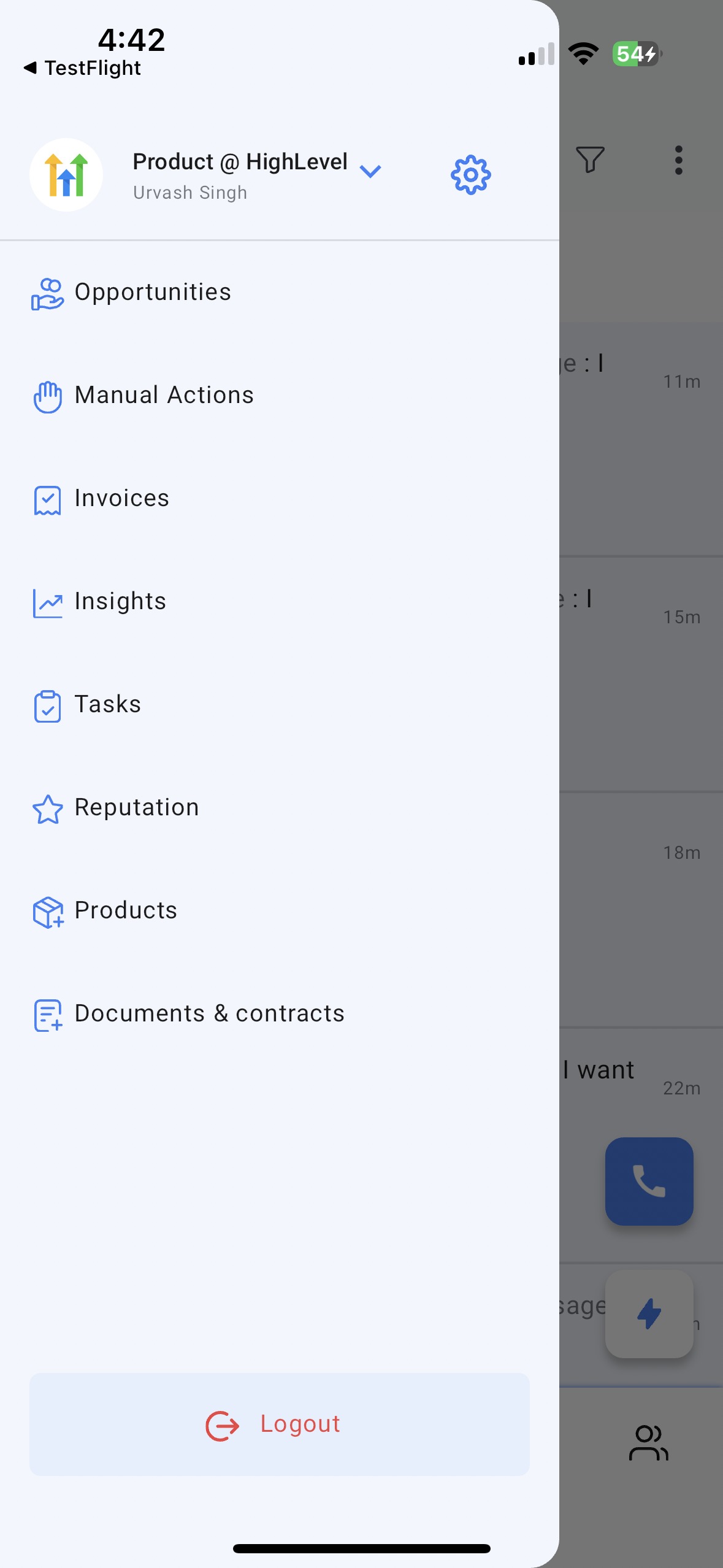Open Documents & contracts
Screen dimensions: 723x1568
pyautogui.click(x=280, y=1014)
